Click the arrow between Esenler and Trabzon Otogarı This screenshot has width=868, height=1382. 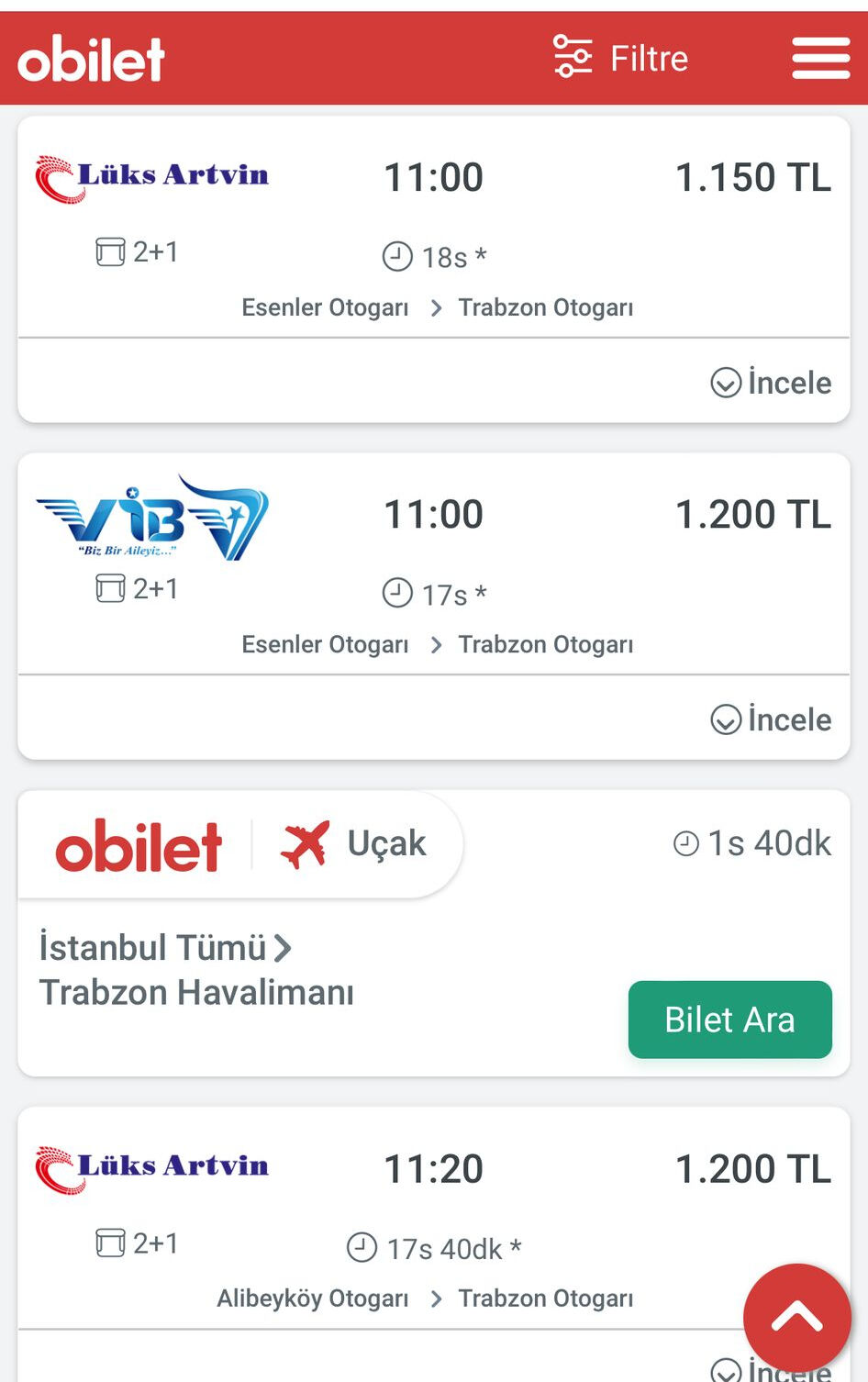pos(435,307)
